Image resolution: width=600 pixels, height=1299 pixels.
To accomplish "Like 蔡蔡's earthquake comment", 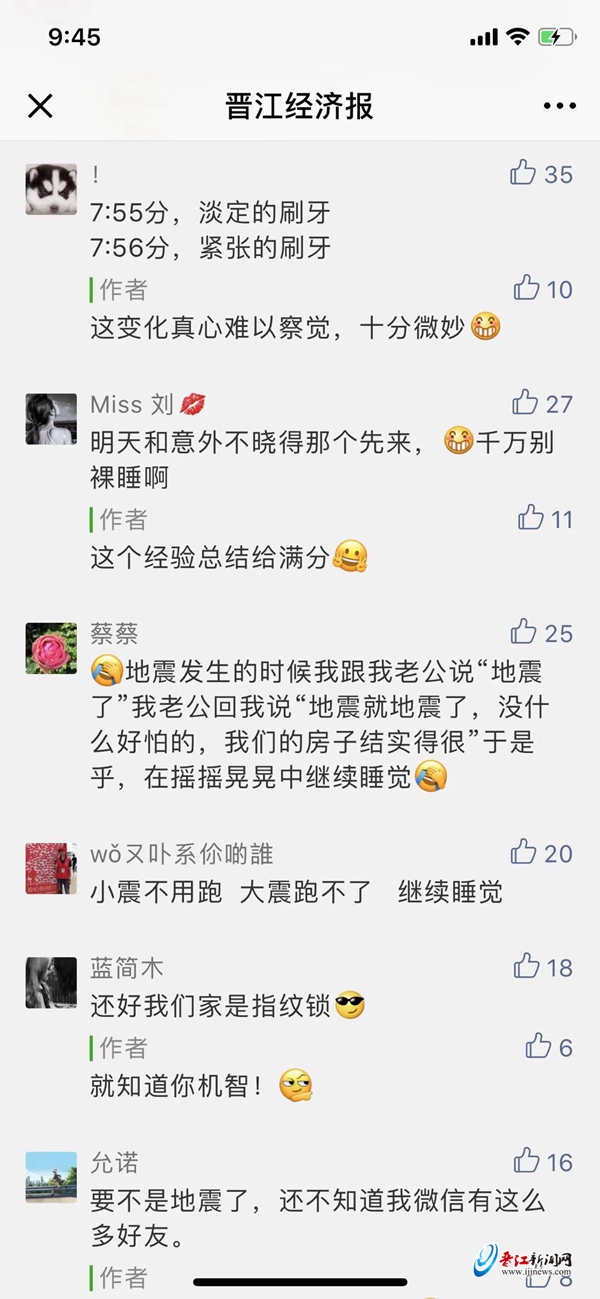I will click(x=524, y=632).
